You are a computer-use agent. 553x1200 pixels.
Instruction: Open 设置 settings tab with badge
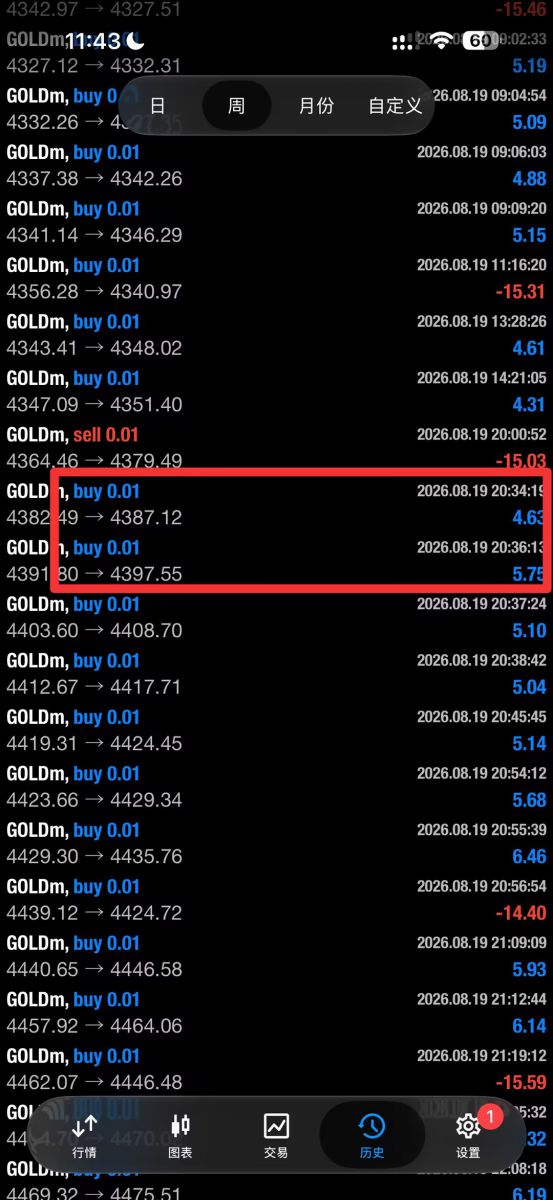pyautogui.click(x=468, y=1134)
